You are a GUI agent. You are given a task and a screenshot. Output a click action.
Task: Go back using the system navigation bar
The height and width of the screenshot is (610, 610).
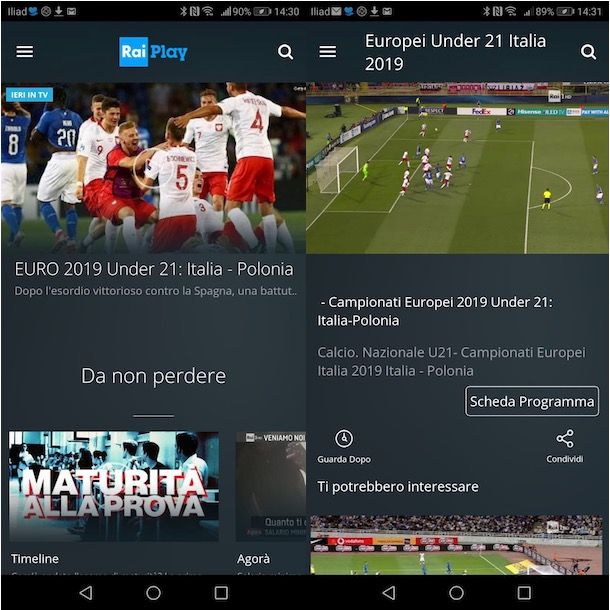[x=85, y=593]
